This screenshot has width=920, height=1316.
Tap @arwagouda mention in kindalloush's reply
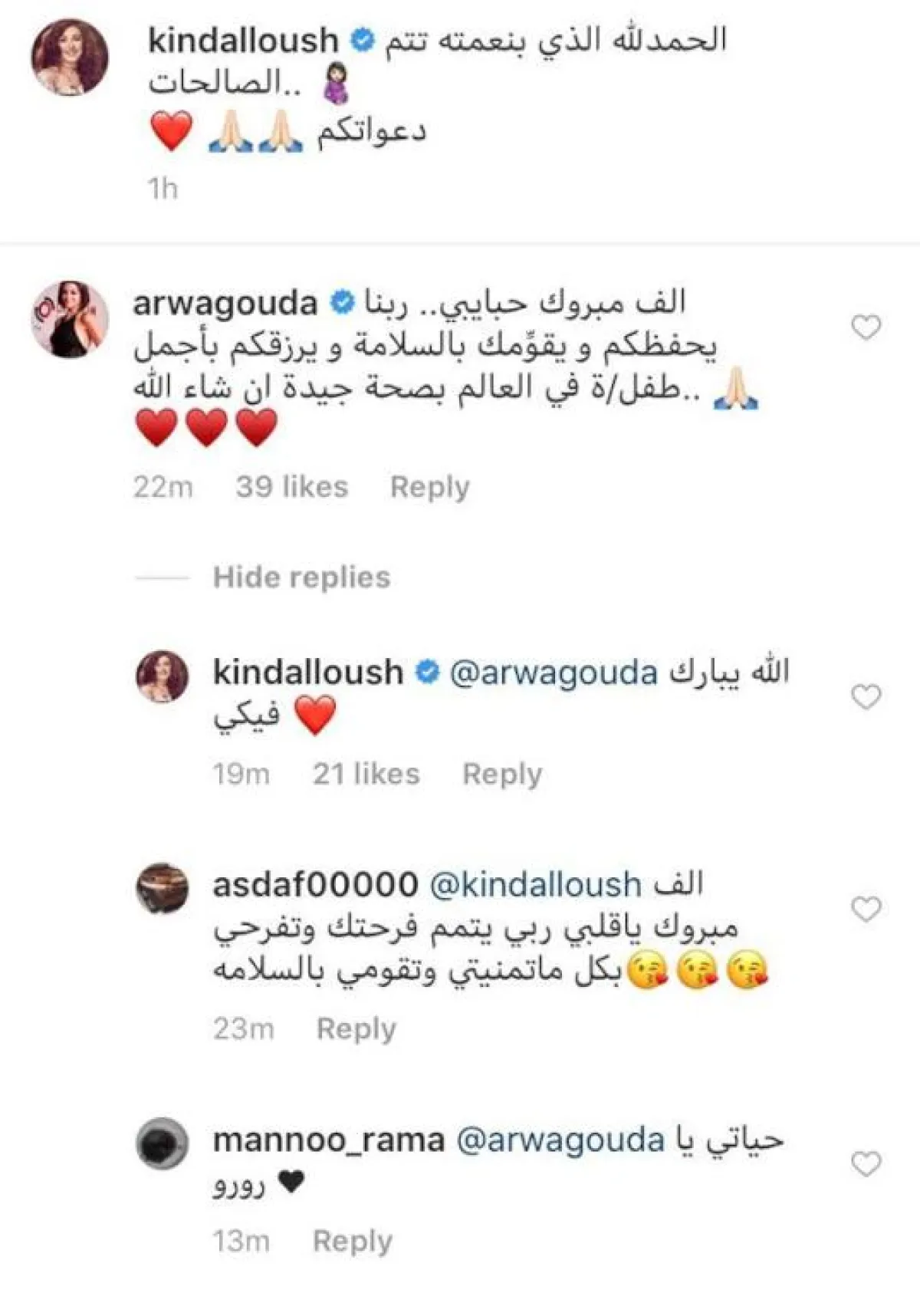click(553, 673)
